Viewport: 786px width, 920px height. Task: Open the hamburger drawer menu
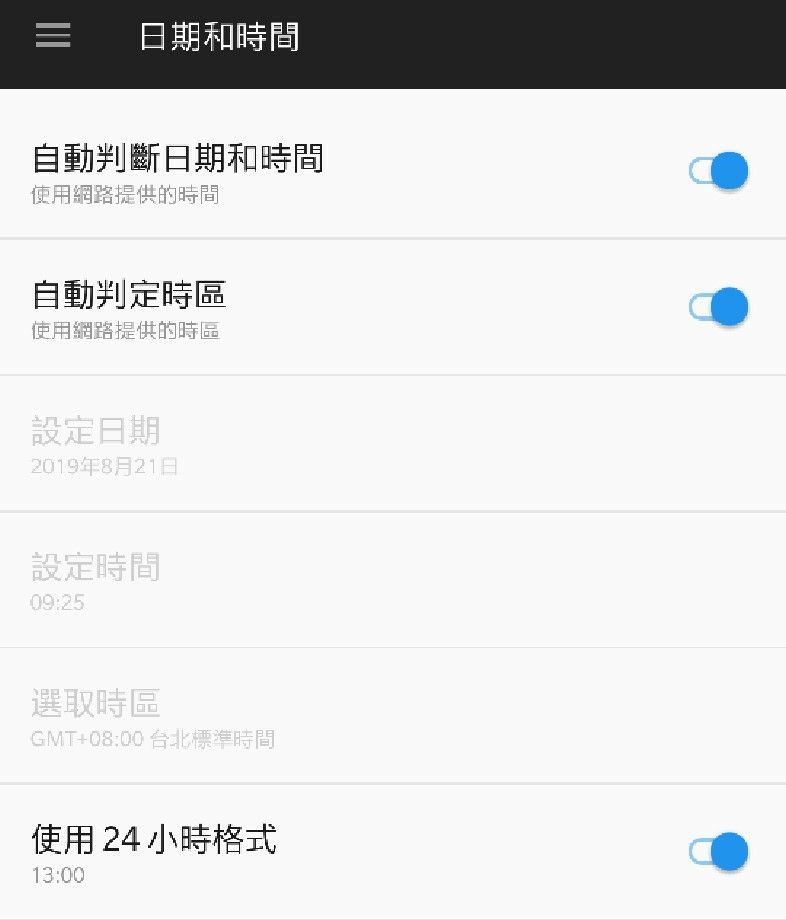tap(53, 36)
